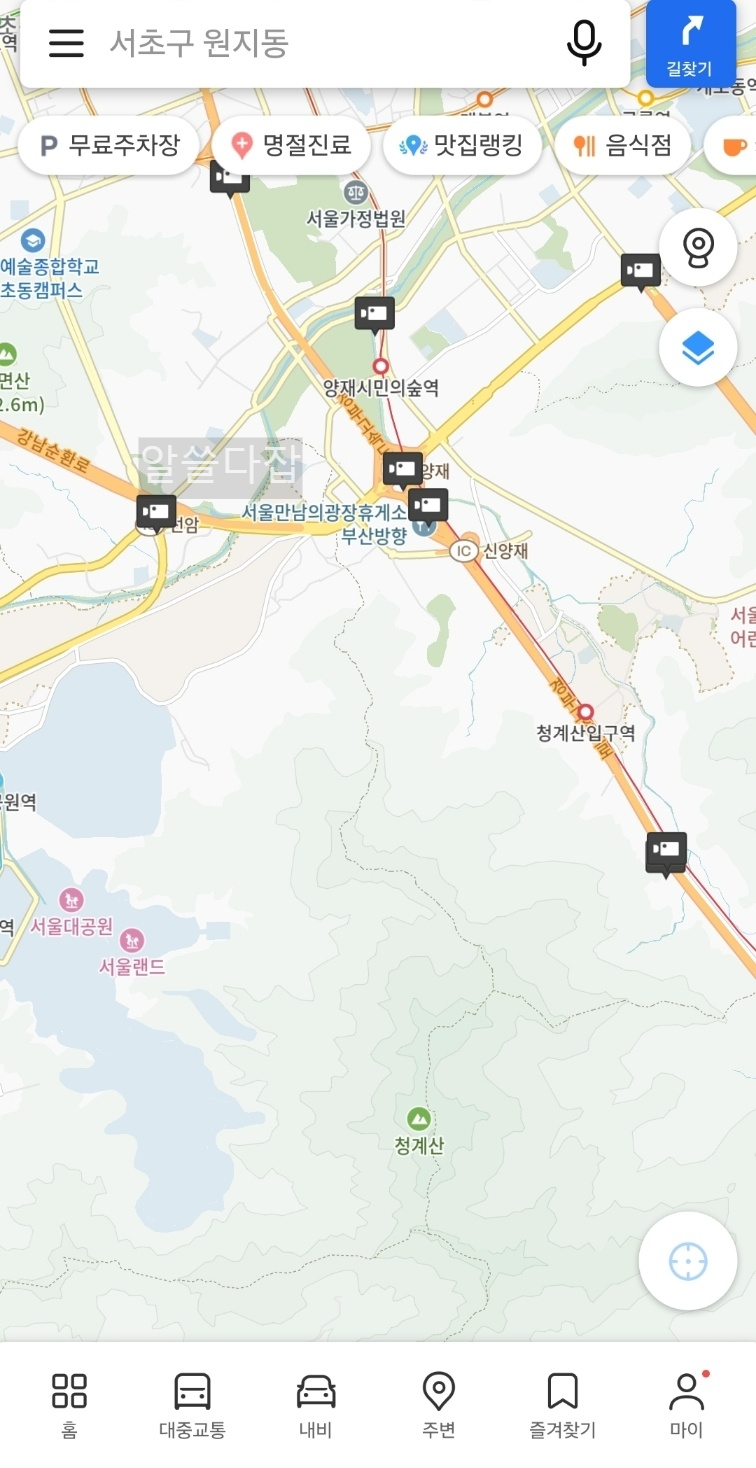Tap the CCTV marker beside 강남순환로
756x1468 pixels.
(156, 512)
